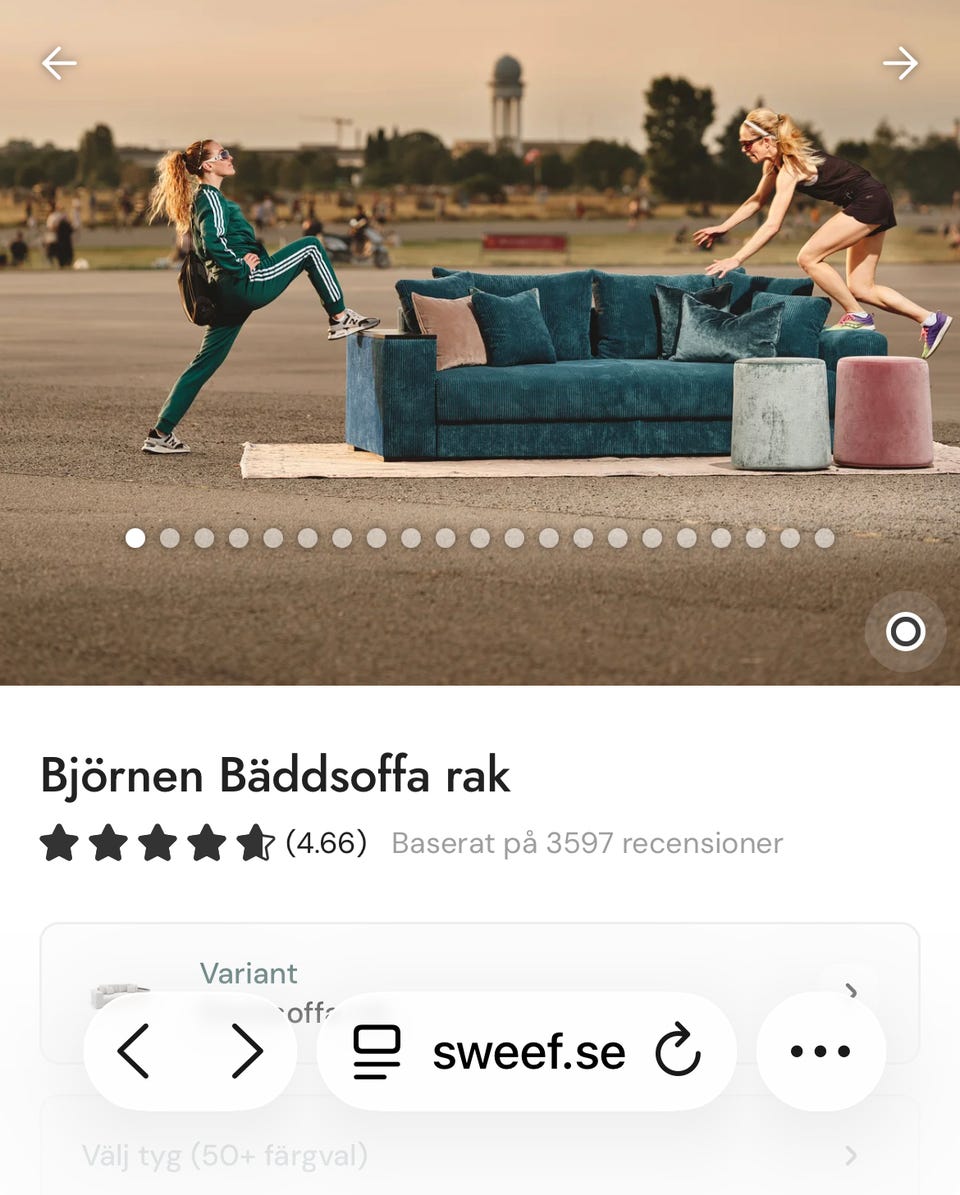Expand the Välj tyg options chevron
The image size is (960, 1195).
(853, 1155)
